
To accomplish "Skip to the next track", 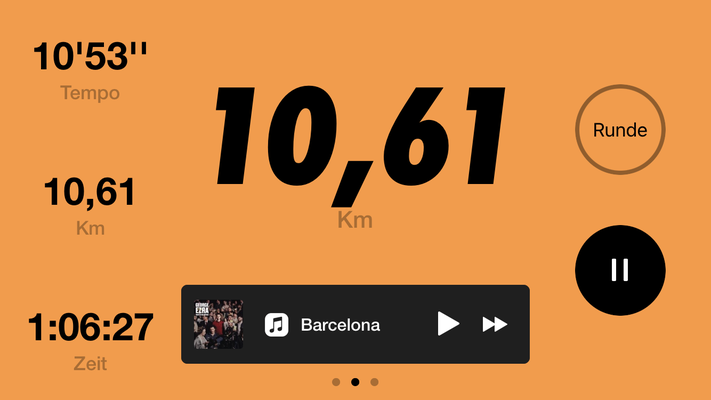I will [495, 324].
